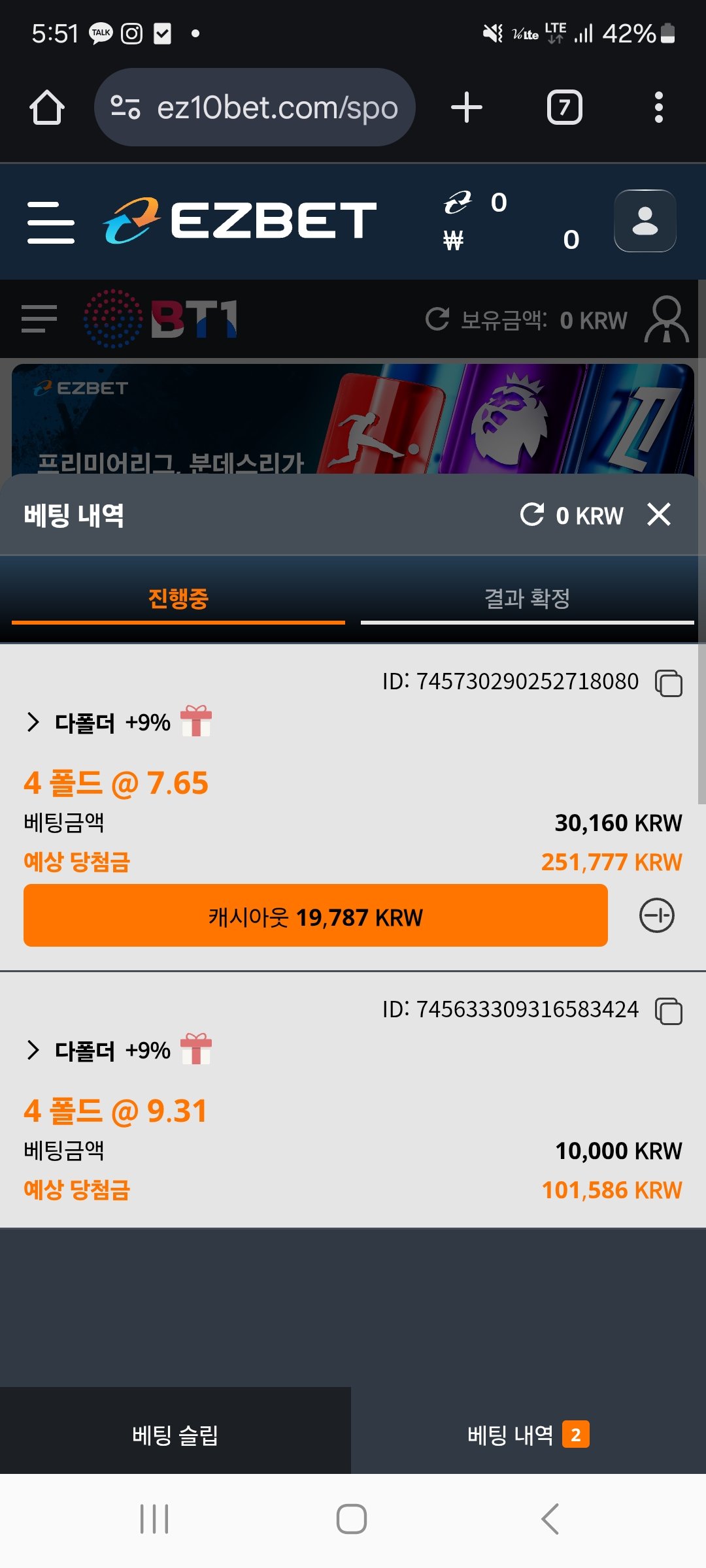Expand the 4 폴드 @ 7.65 bet details
This screenshot has height=1568, width=706.
pos(34,723)
